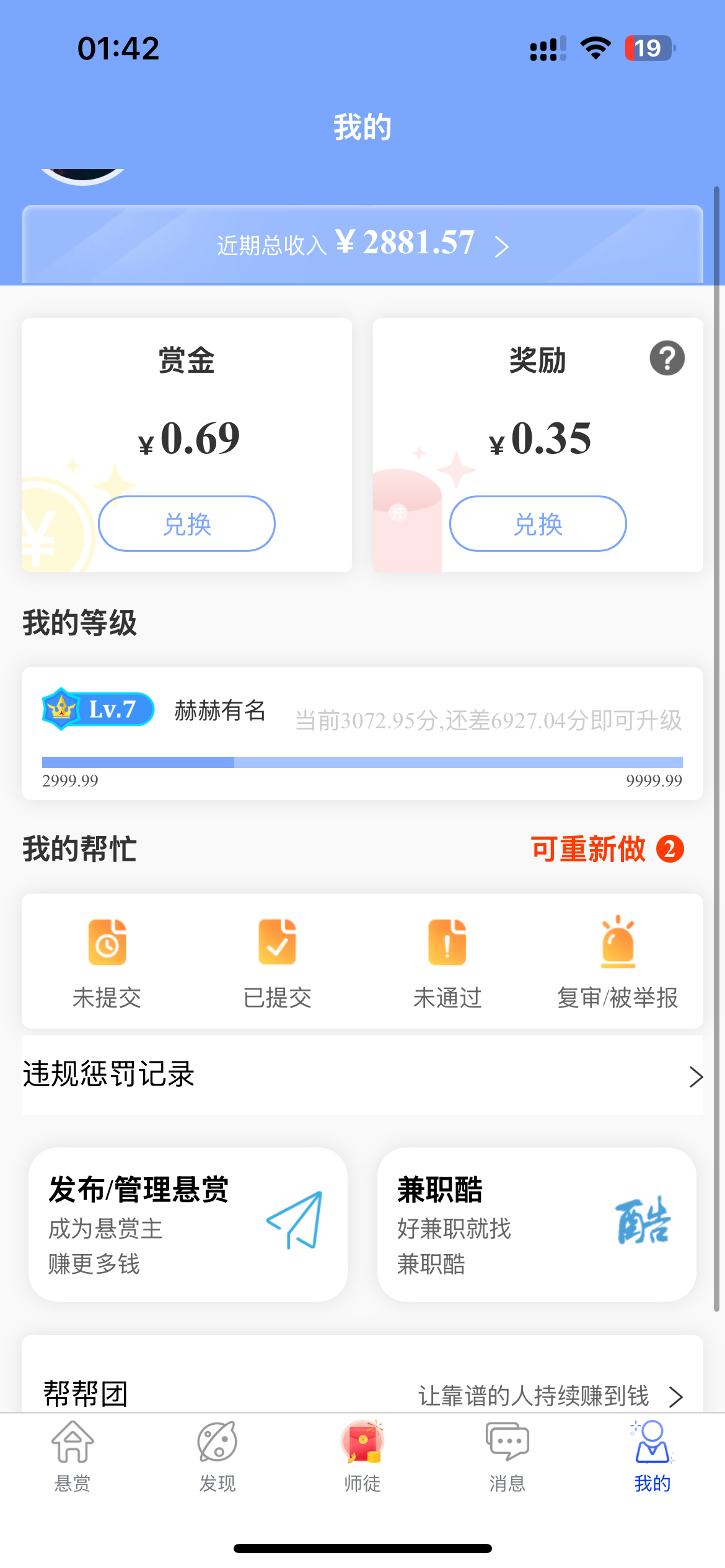Open 复审/被举报 tasks
The height and width of the screenshot is (1568, 725).
(x=617, y=962)
